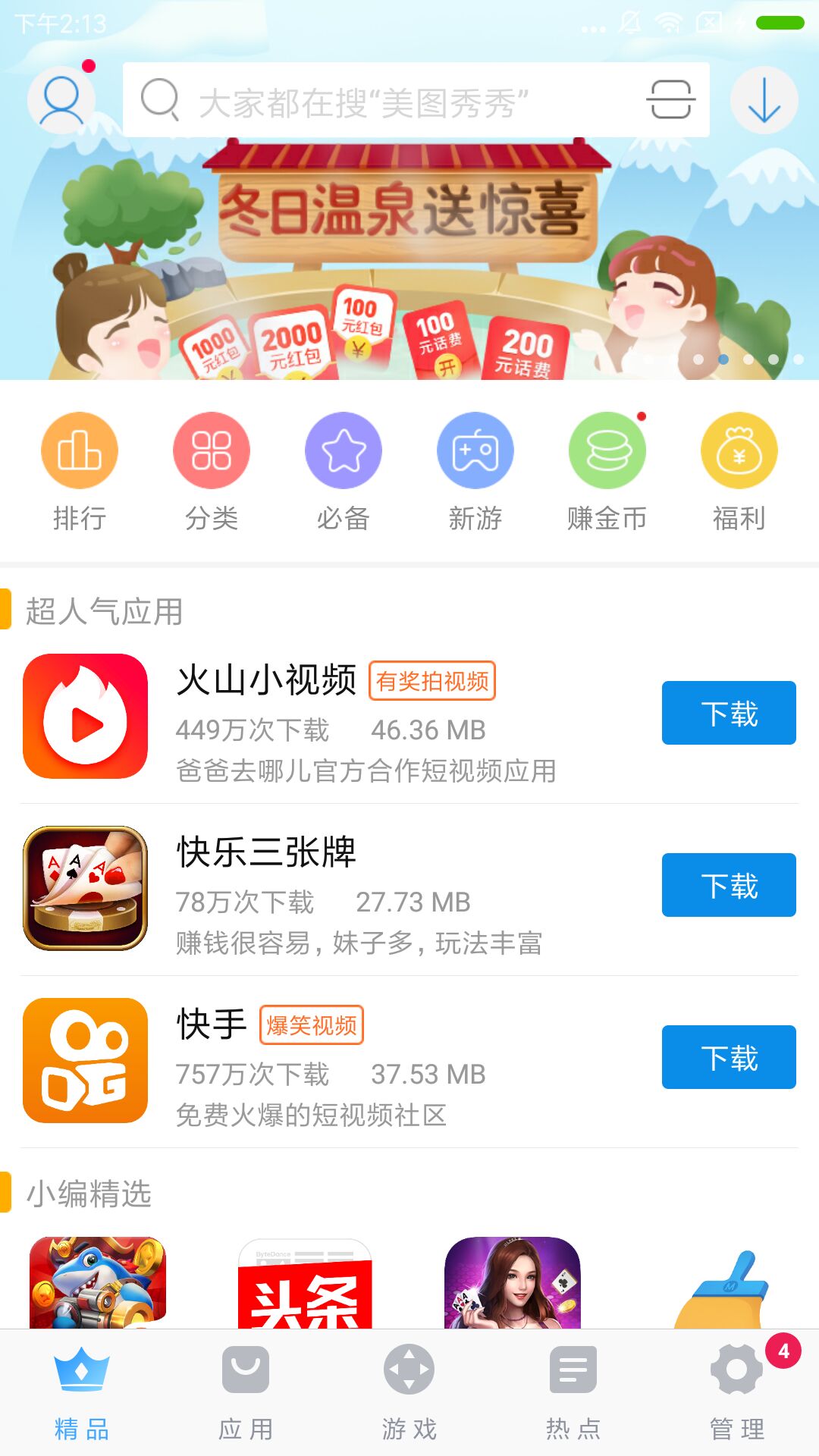Open the 头条 app tile in 小编精选
Viewport: 819px width, 1456px height.
[305, 1283]
